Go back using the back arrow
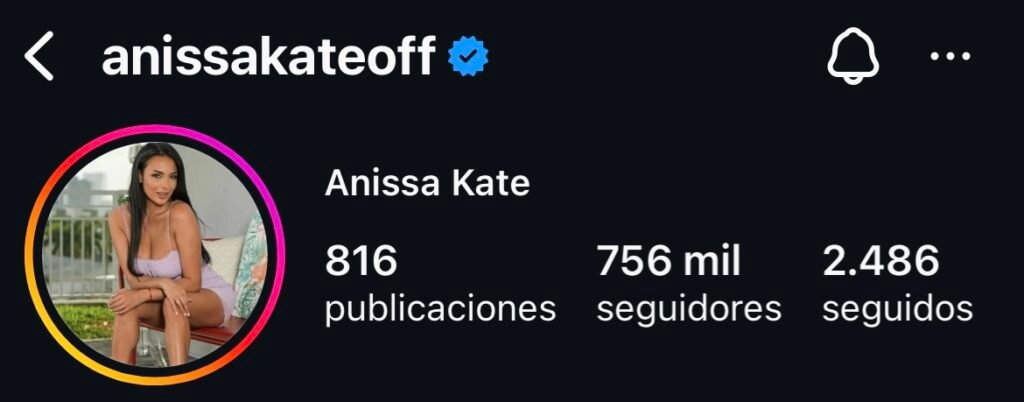The width and height of the screenshot is (1024, 402). coord(40,59)
